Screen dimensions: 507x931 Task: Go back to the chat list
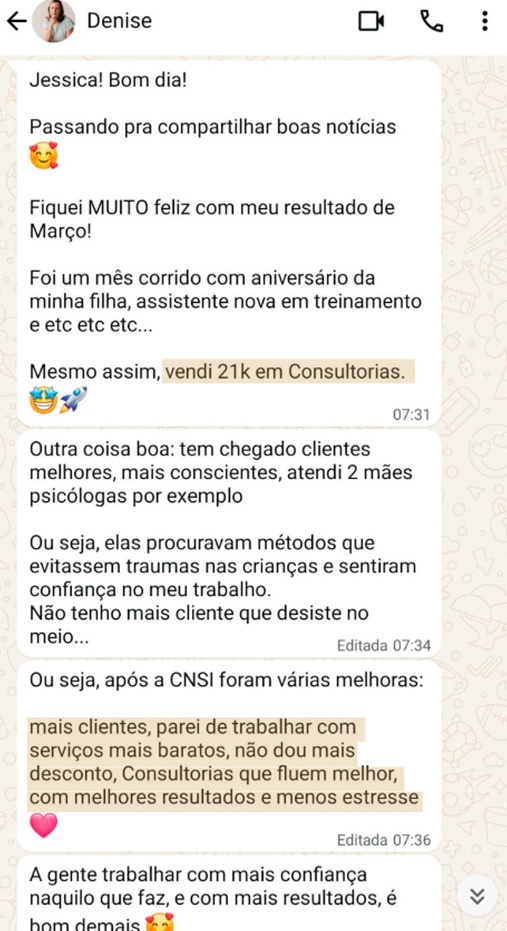pyautogui.click(x=17, y=21)
